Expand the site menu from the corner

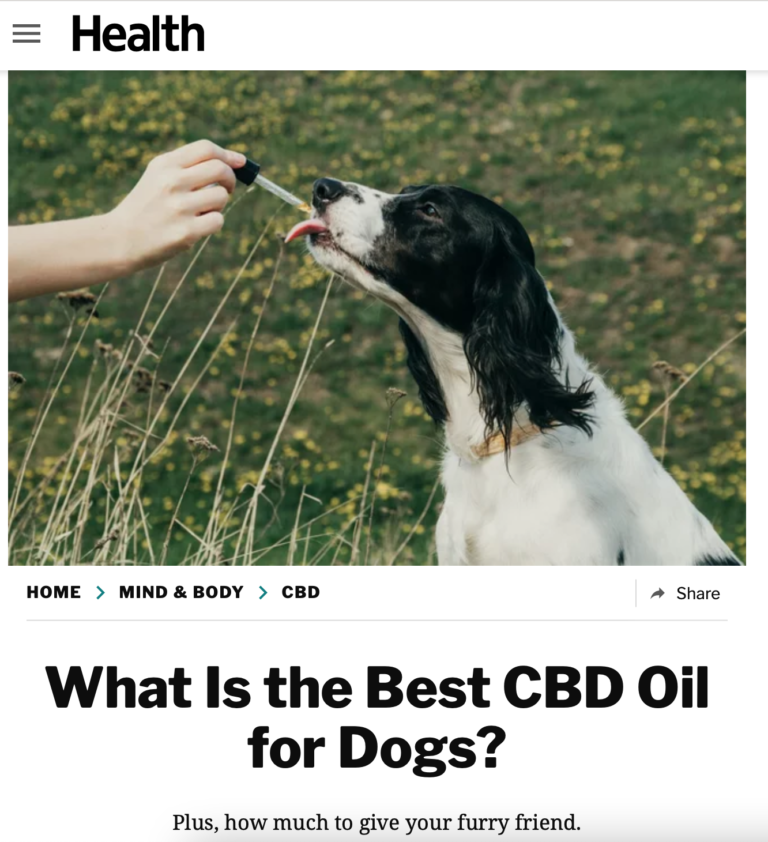(27, 33)
